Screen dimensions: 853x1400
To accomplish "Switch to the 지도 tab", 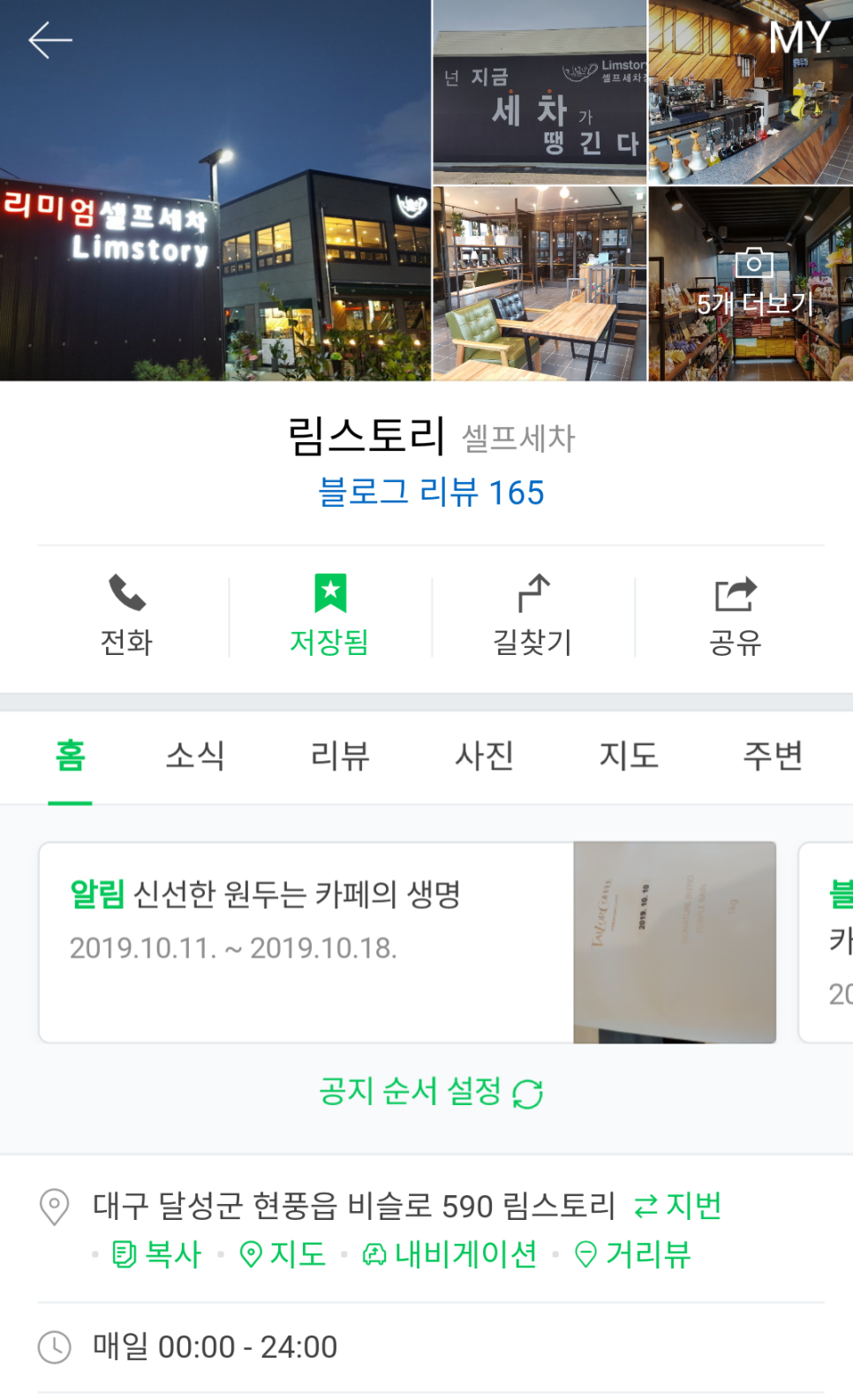I will (x=629, y=756).
